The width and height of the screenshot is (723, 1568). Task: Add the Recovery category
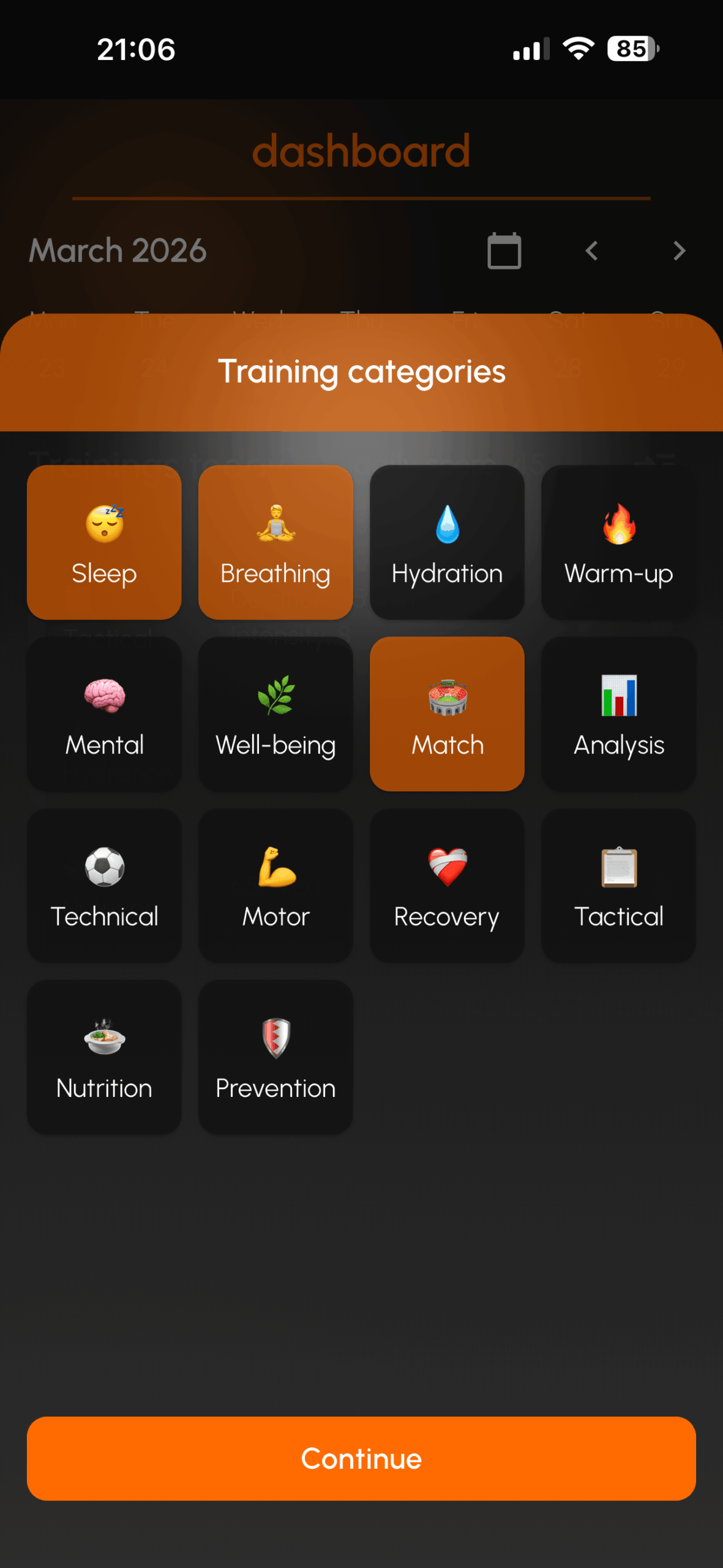click(x=447, y=885)
